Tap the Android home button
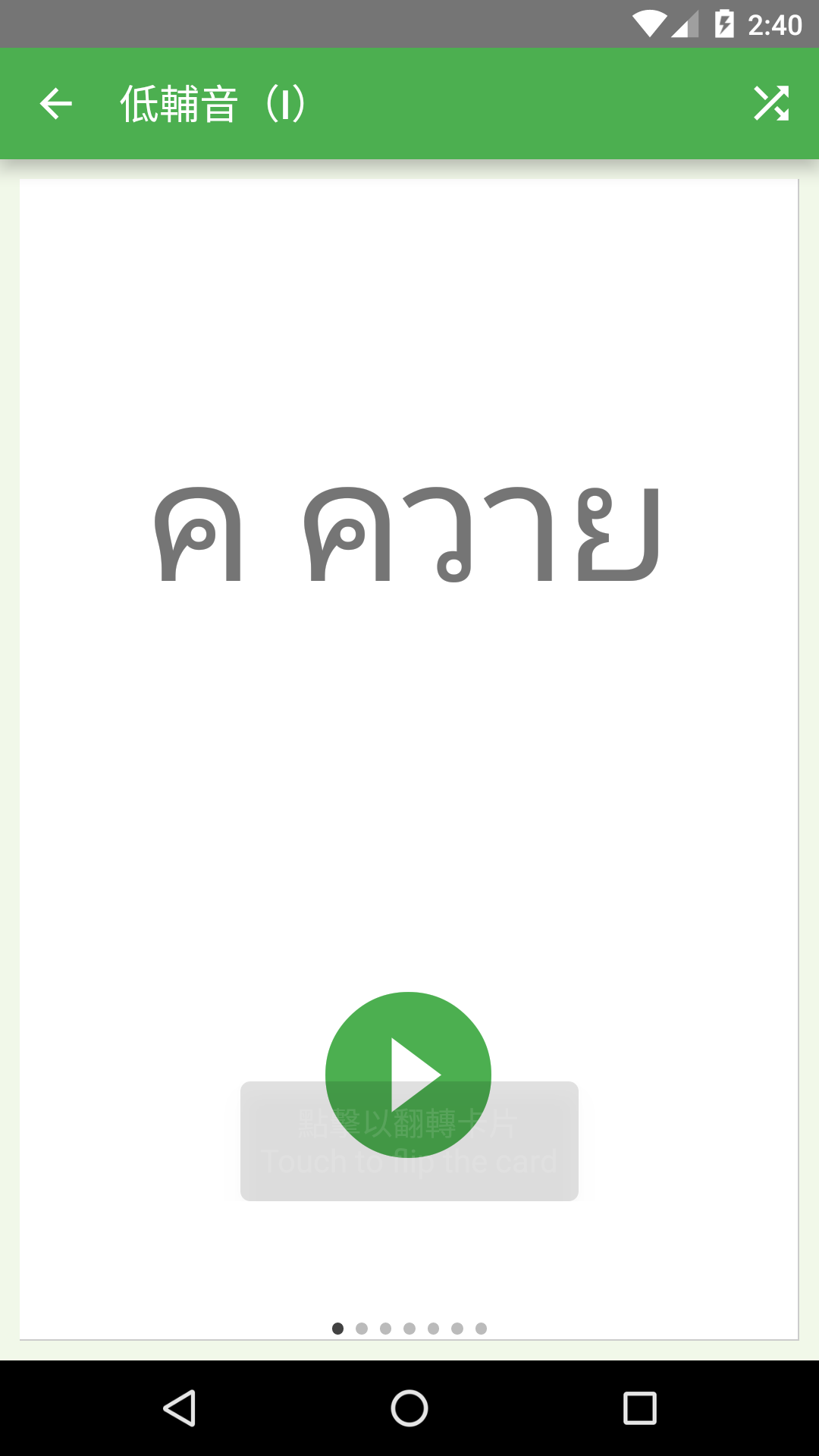Image resolution: width=819 pixels, height=1456 pixels. click(x=409, y=1408)
